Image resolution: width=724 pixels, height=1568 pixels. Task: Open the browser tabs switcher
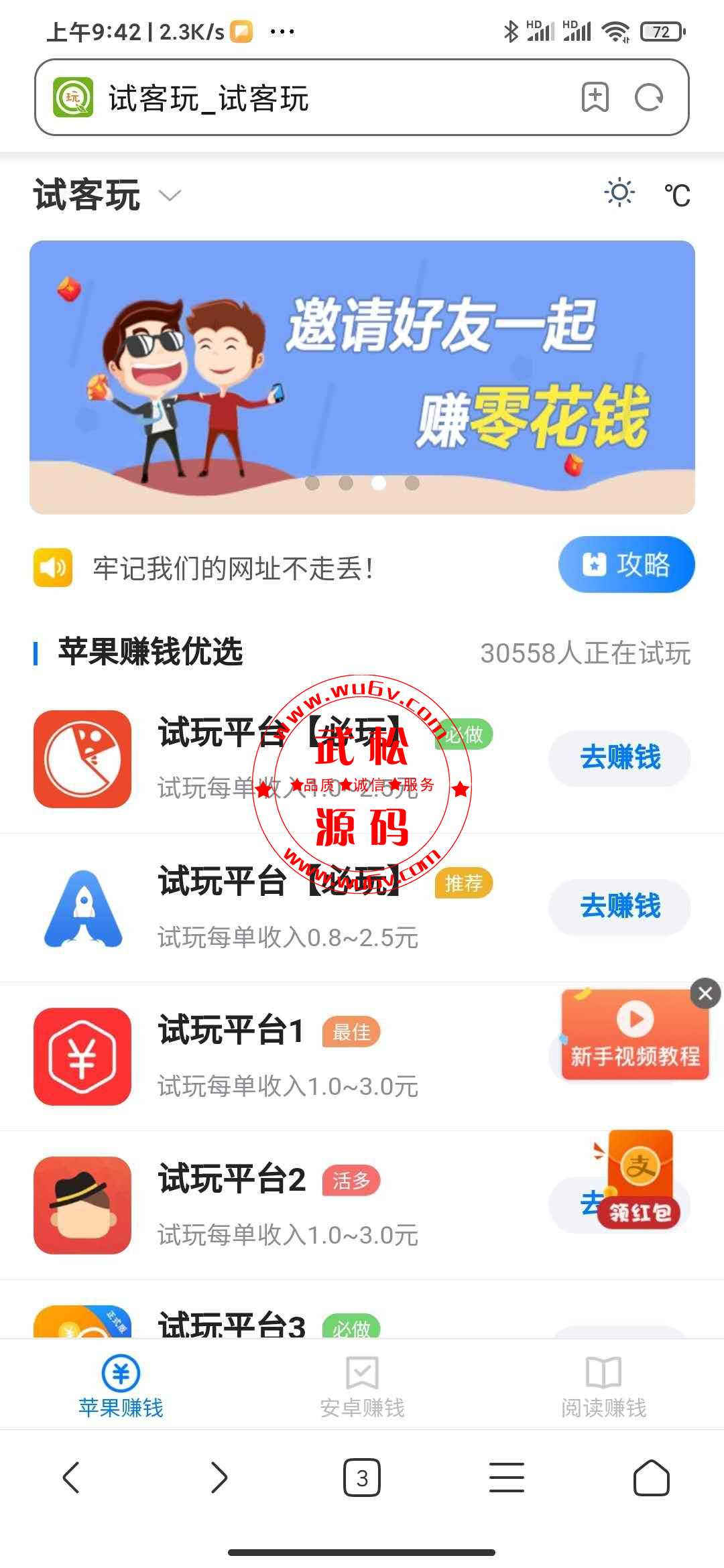pos(362,1478)
